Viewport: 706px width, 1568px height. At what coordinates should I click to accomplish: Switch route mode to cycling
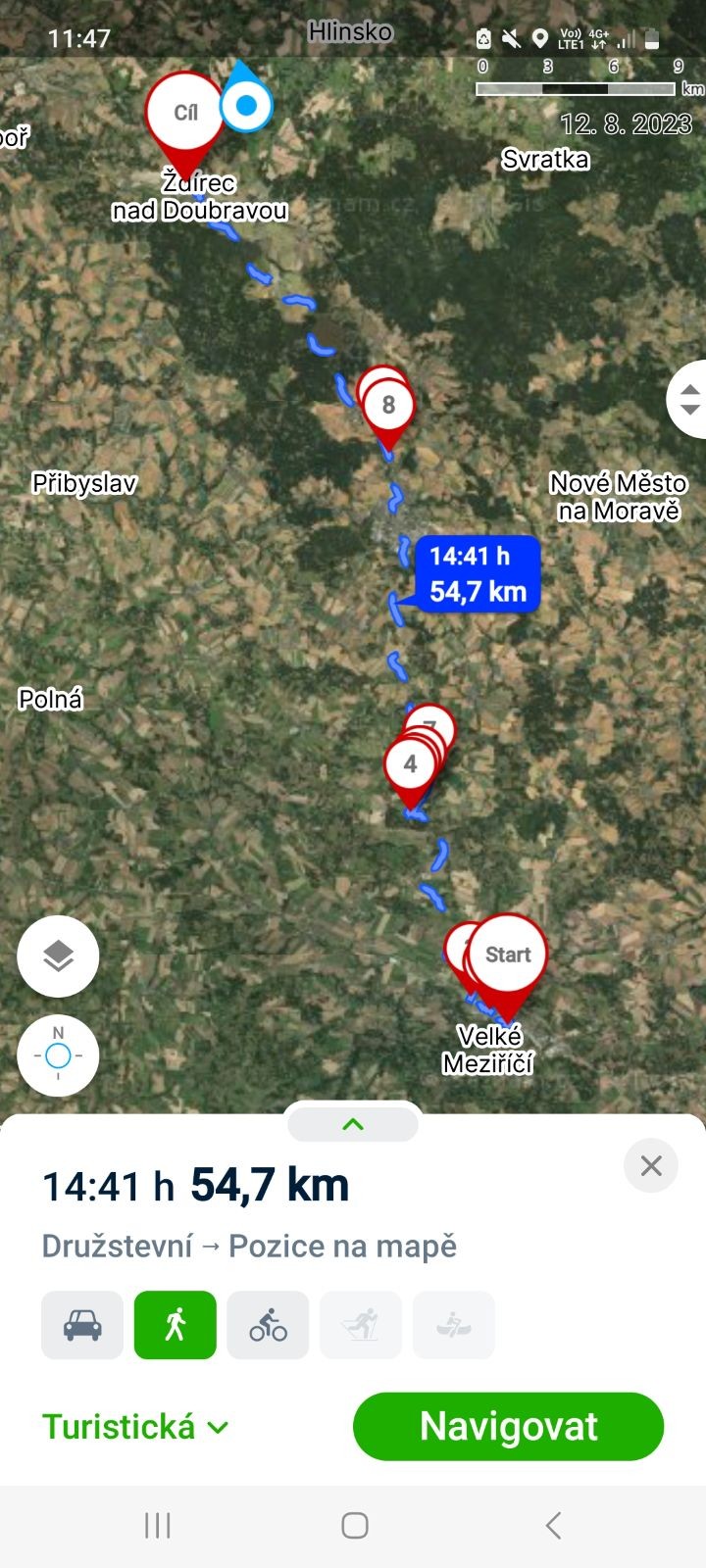(x=268, y=1325)
